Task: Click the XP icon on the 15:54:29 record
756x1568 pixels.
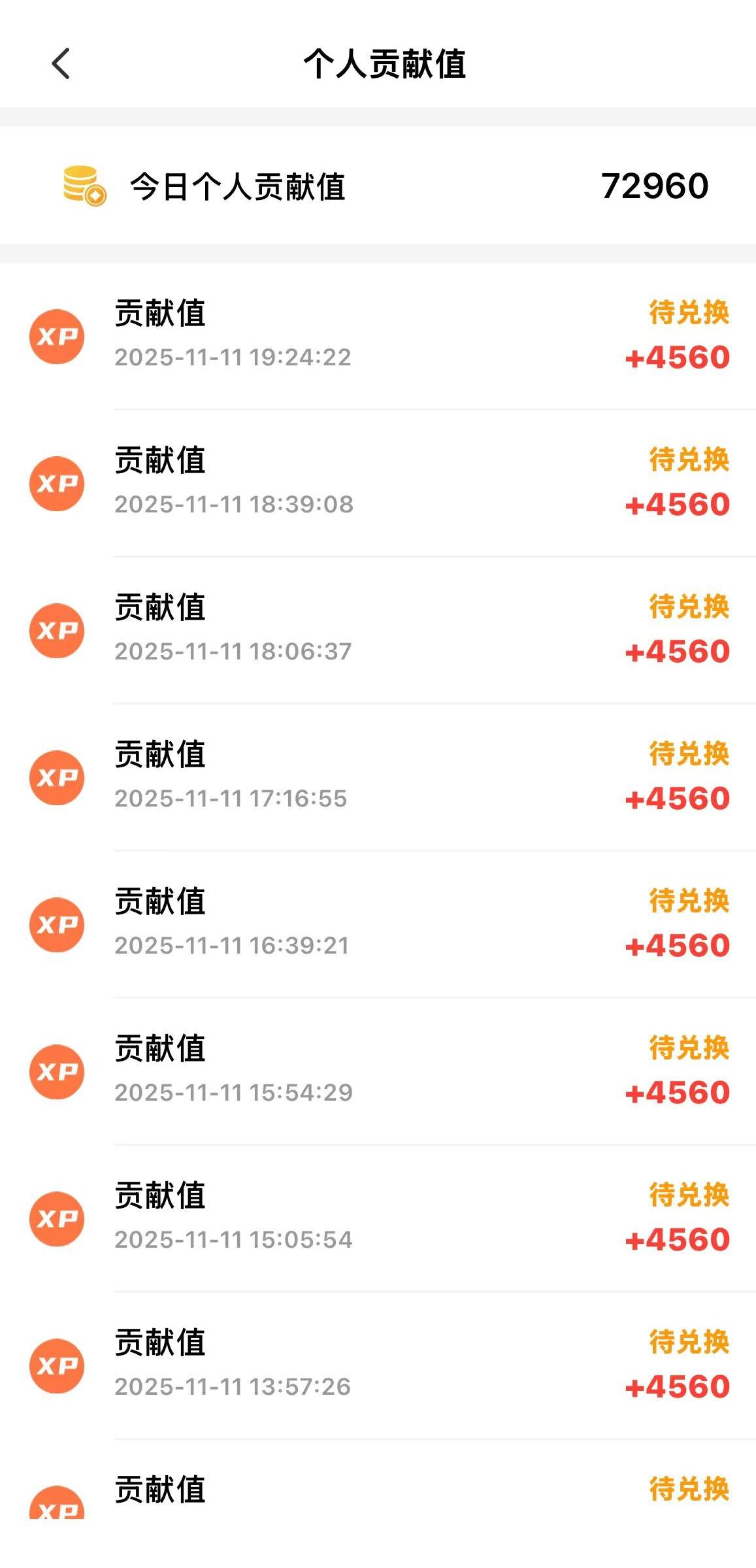Action: 58,1071
